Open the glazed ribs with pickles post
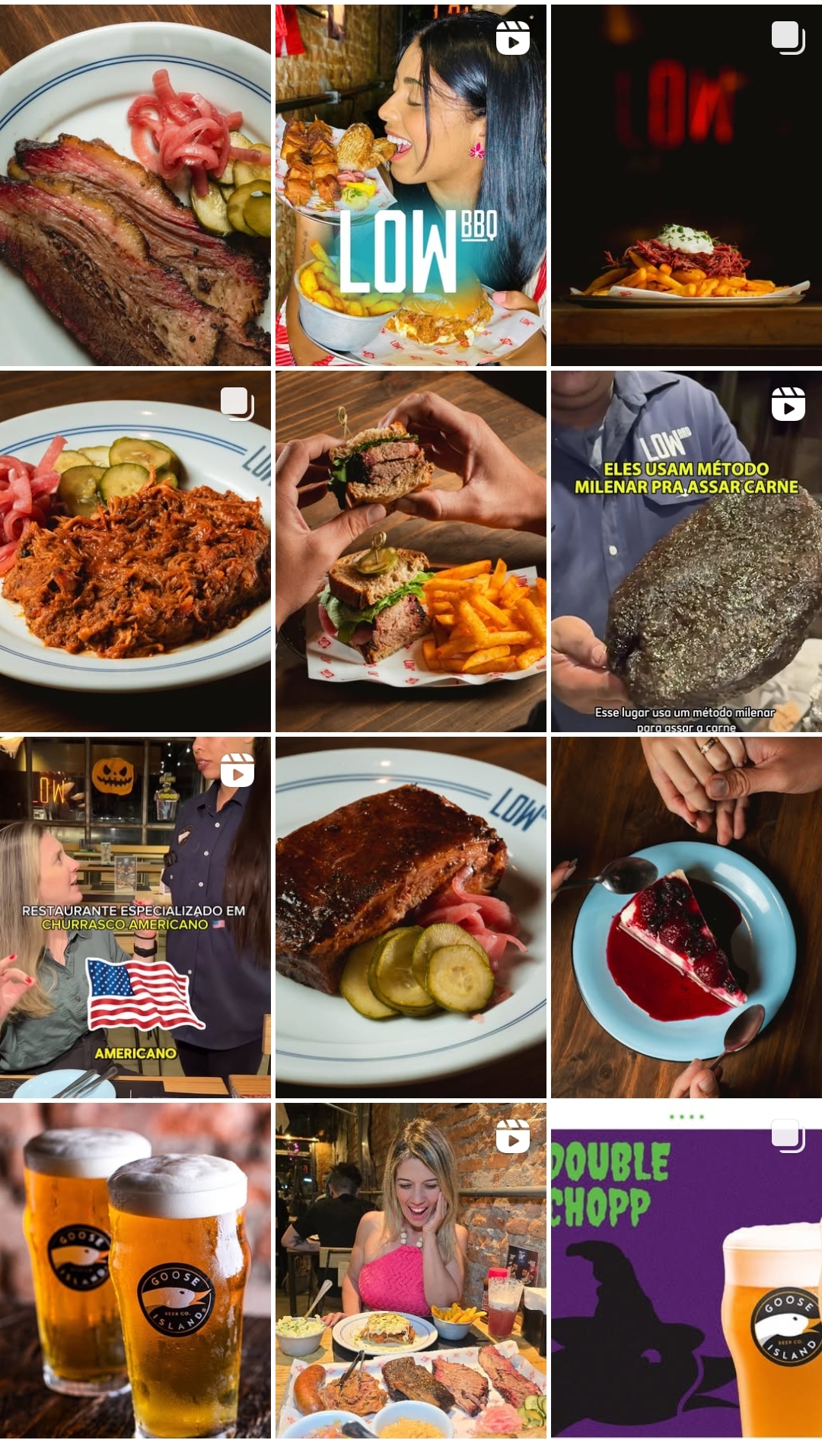The width and height of the screenshot is (822, 1456). pos(410,917)
